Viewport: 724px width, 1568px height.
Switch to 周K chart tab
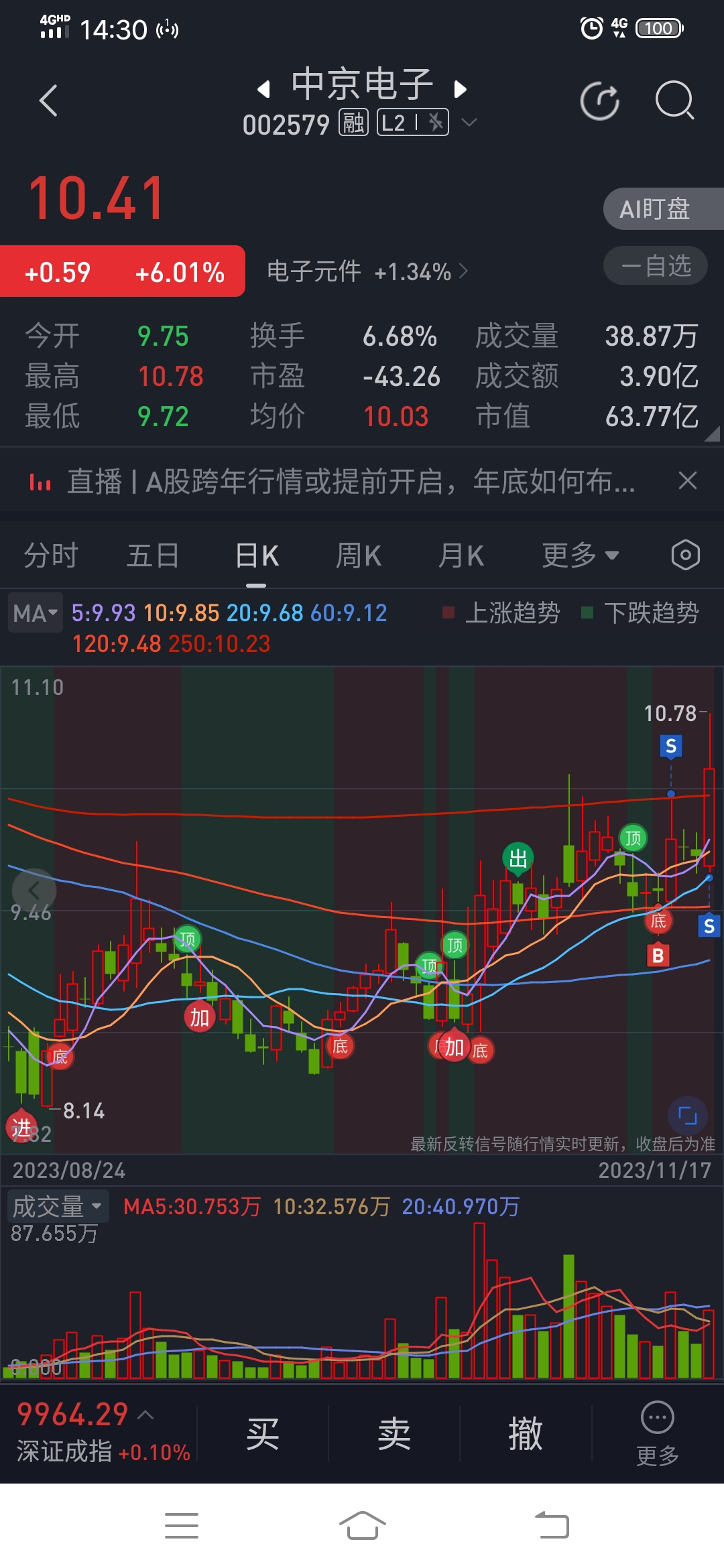tap(359, 556)
